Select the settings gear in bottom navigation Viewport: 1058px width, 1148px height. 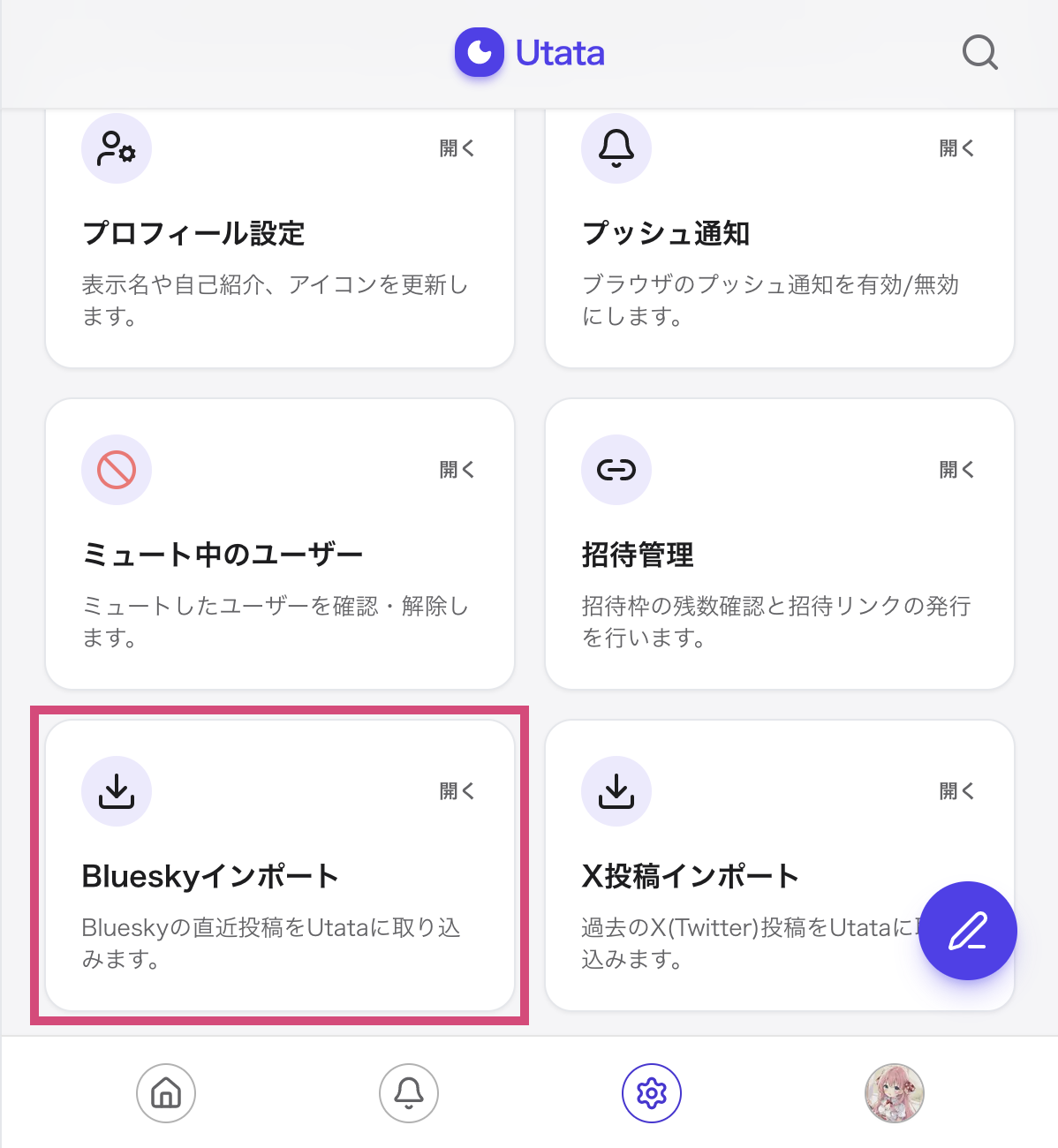(651, 1092)
